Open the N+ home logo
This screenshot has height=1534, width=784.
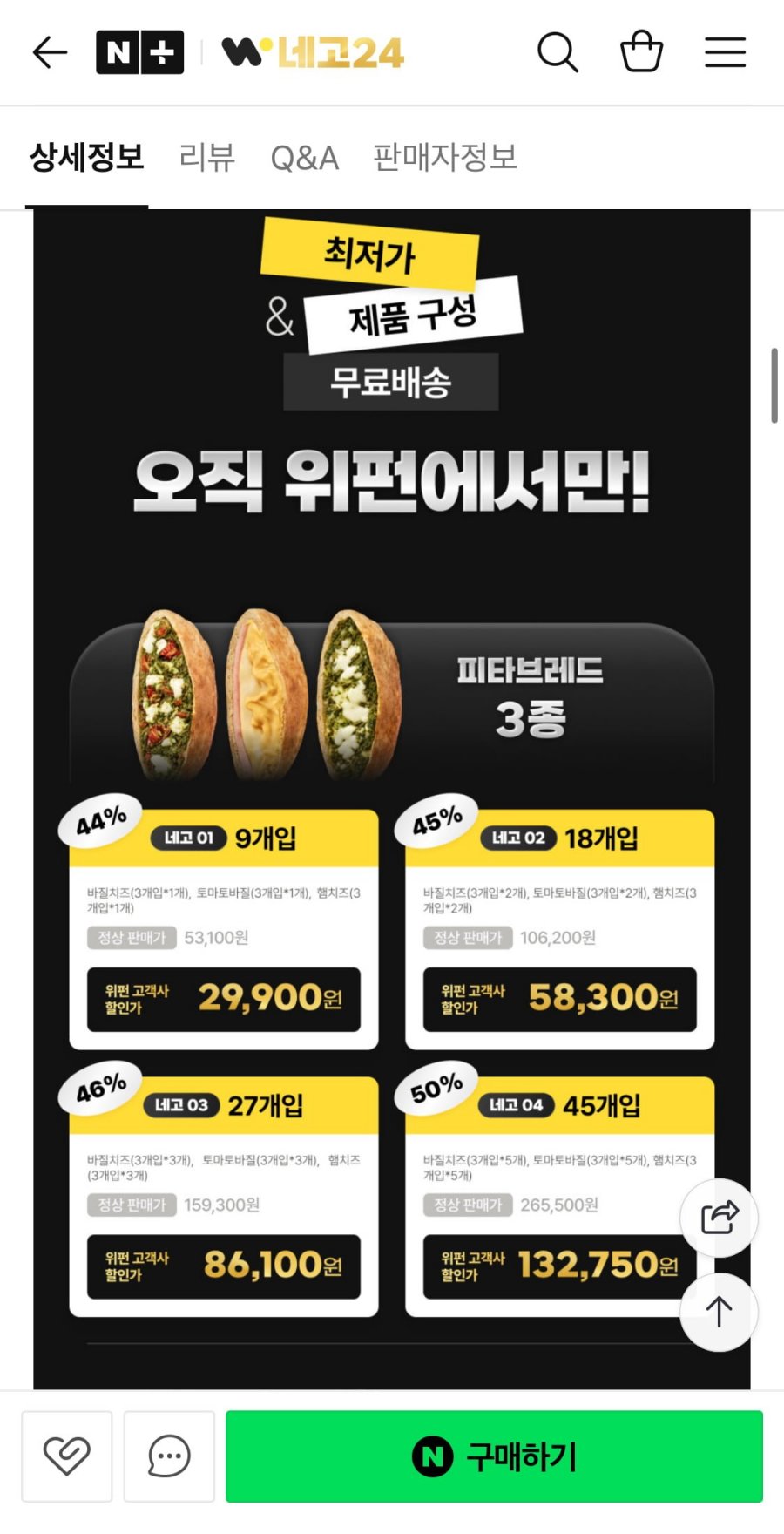tap(139, 53)
